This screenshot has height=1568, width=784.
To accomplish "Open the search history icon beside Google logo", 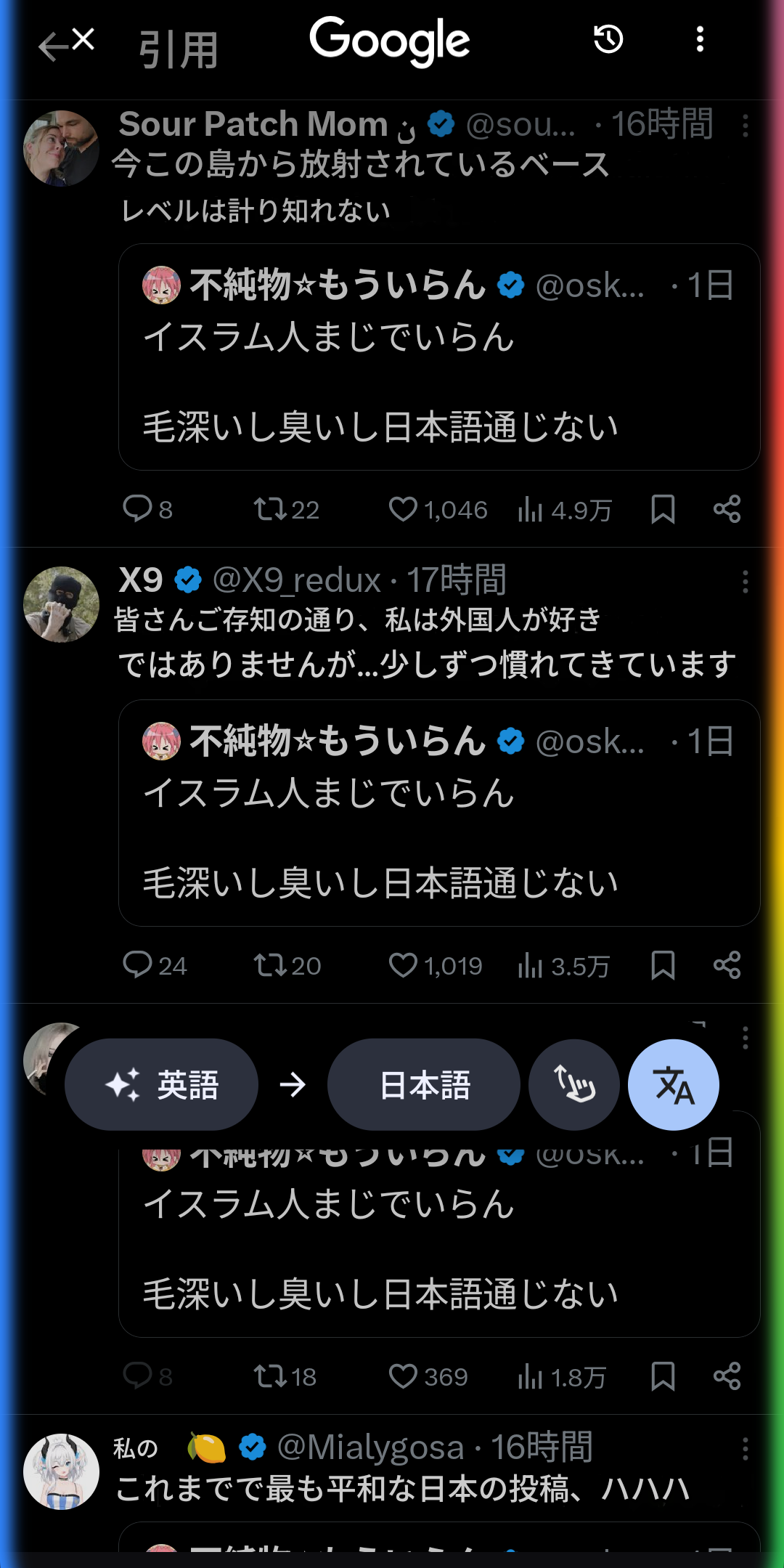I will point(607,40).
